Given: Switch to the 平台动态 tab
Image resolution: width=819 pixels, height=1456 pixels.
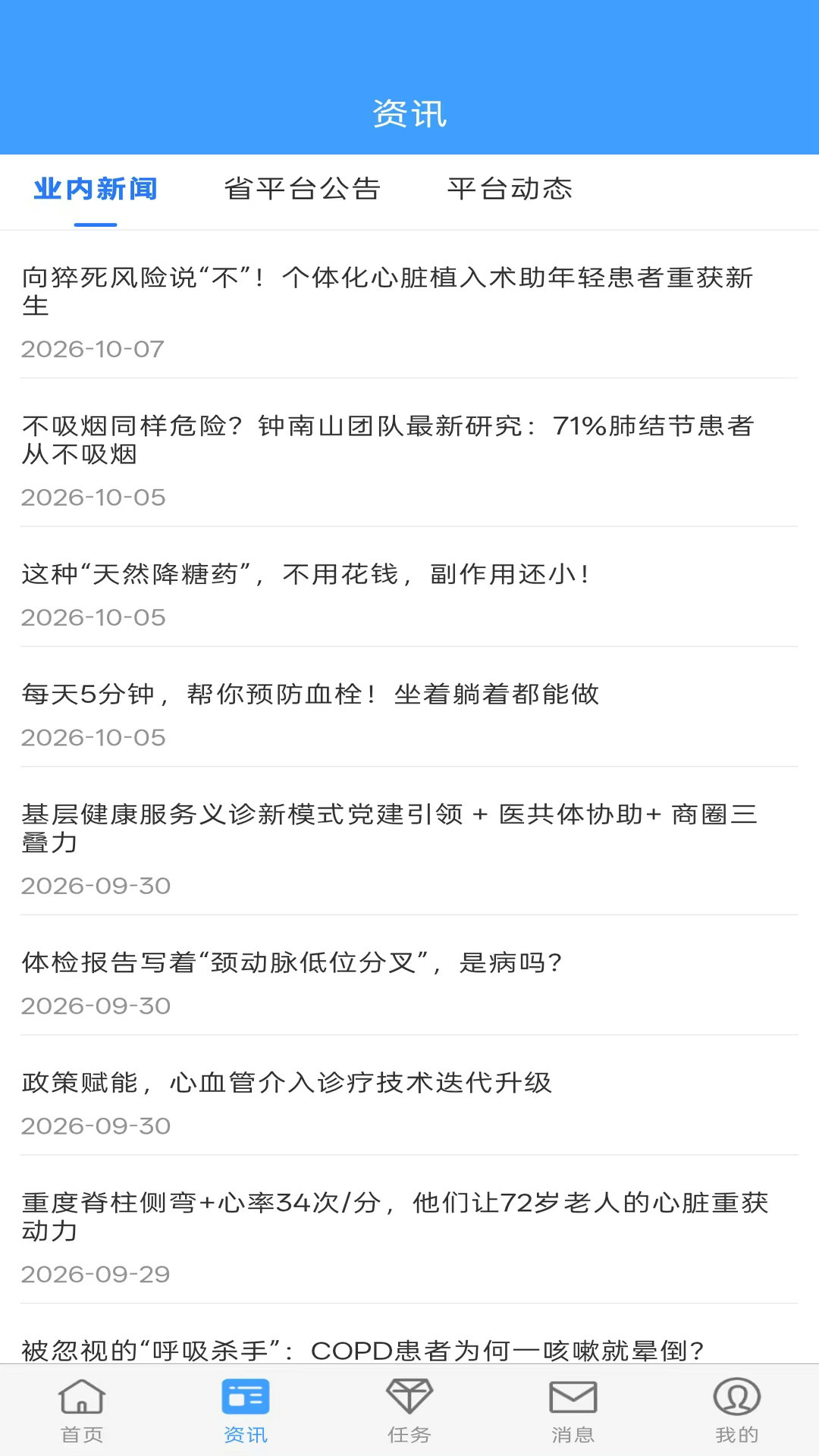Looking at the screenshot, I should pyautogui.click(x=510, y=189).
